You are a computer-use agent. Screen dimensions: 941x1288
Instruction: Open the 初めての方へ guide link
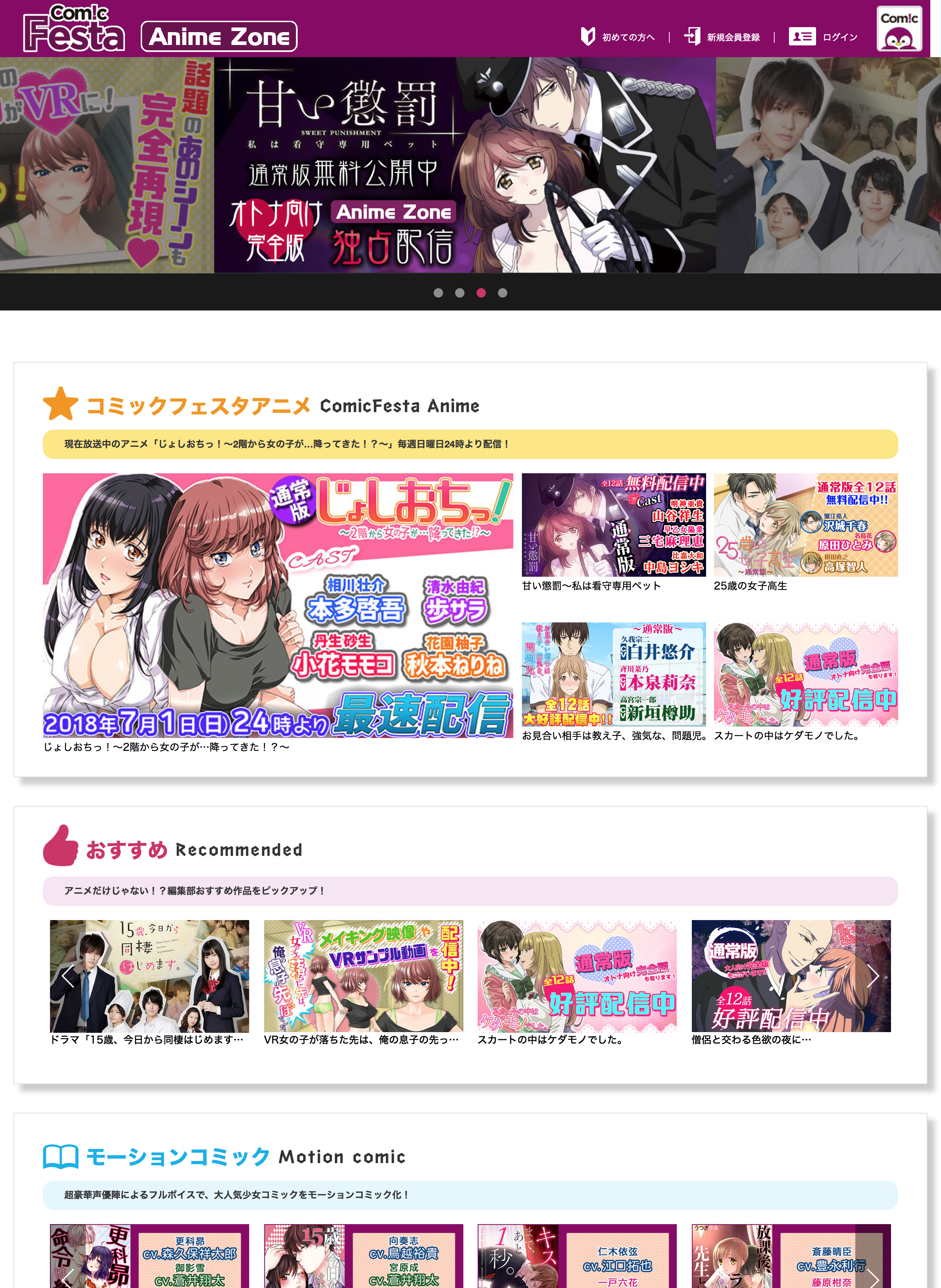pos(619,37)
